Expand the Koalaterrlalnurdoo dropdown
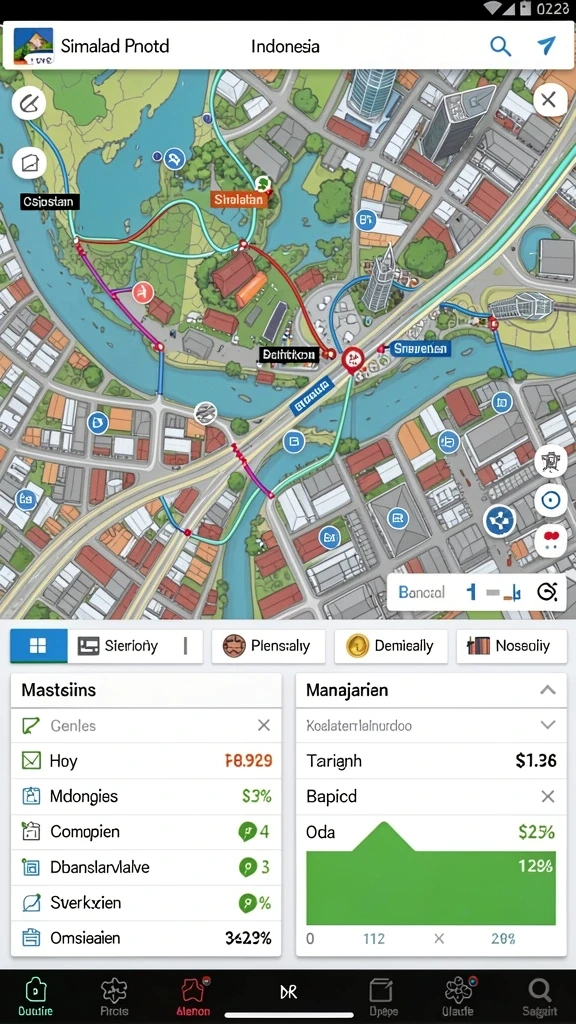The image size is (576, 1024). 547,725
